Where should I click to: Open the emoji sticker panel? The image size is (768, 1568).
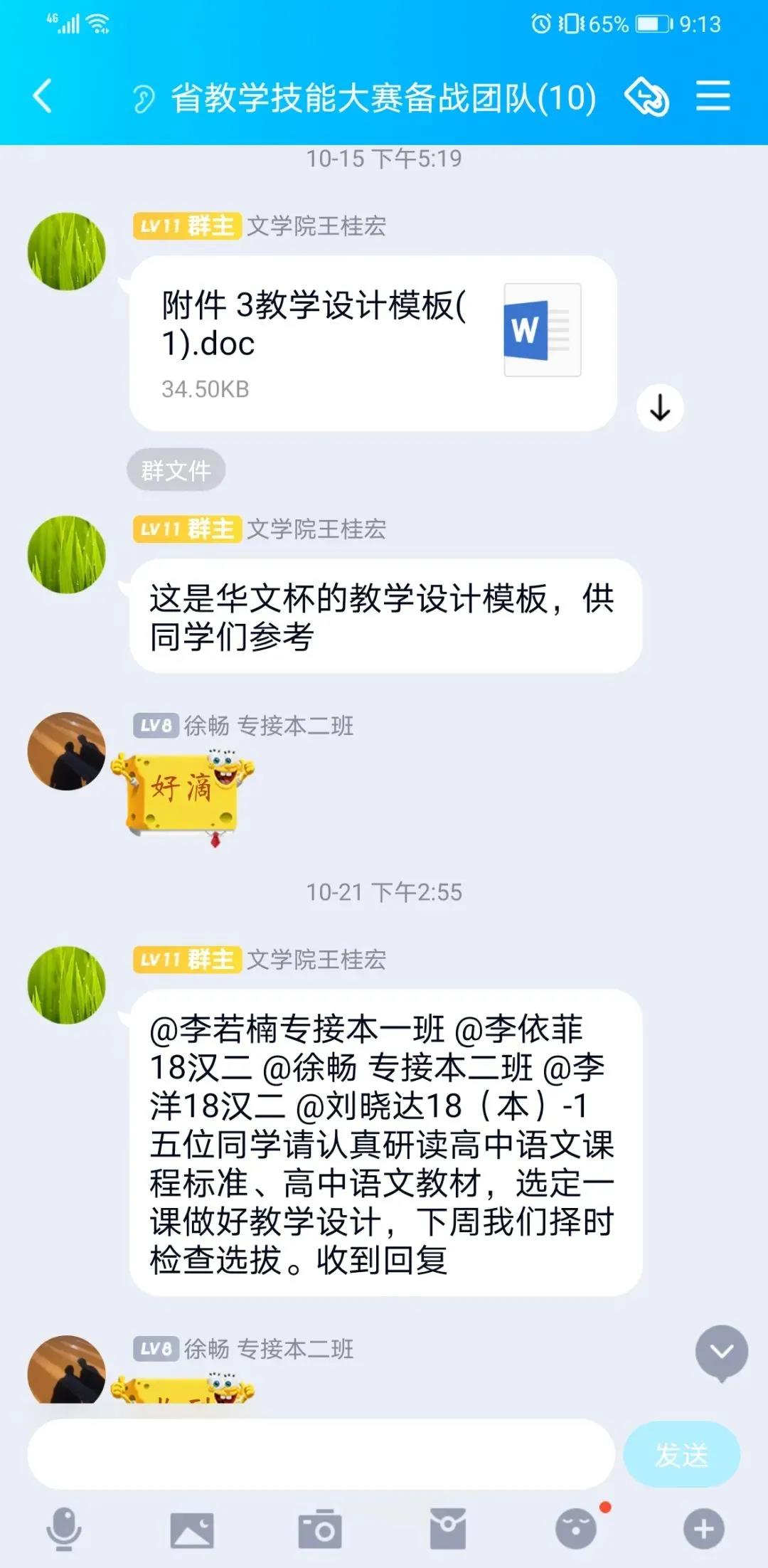pos(576,1530)
